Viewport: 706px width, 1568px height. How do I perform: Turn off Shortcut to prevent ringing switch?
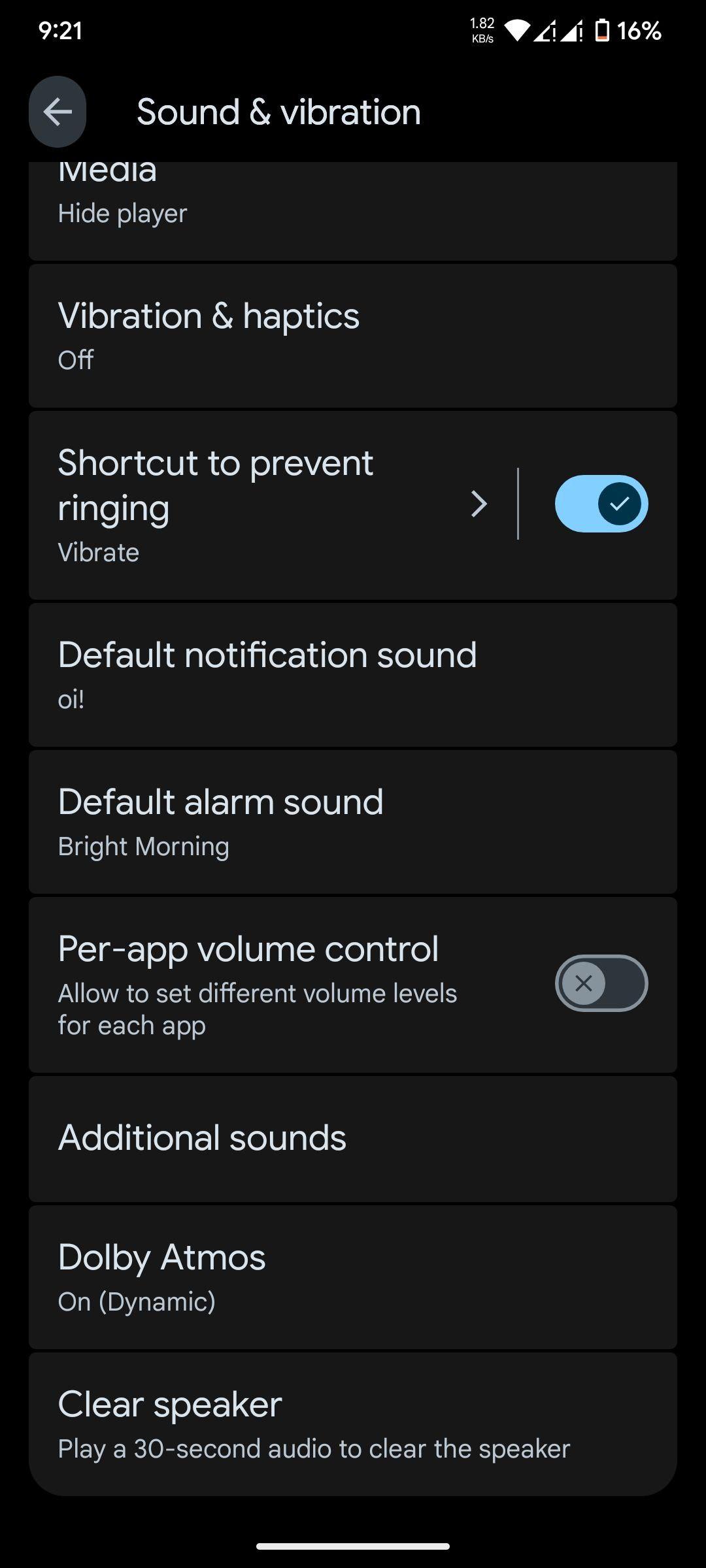coord(601,504)
